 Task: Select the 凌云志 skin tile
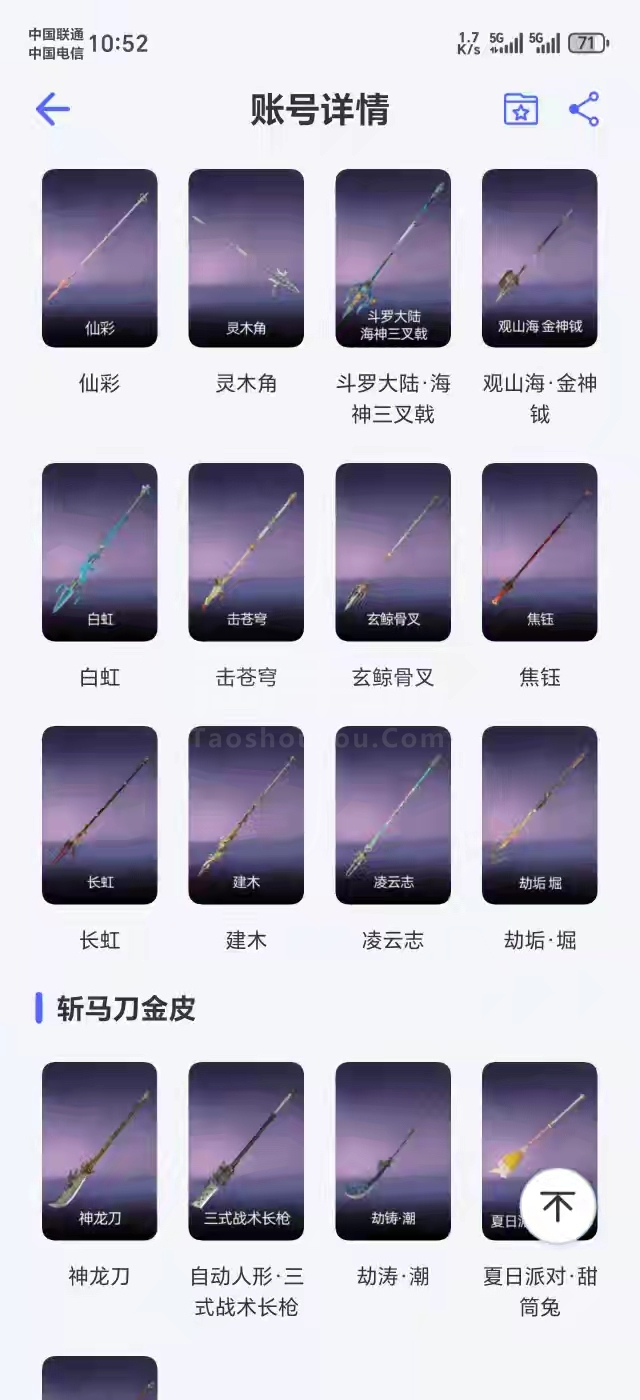click(x=393, y=815)
